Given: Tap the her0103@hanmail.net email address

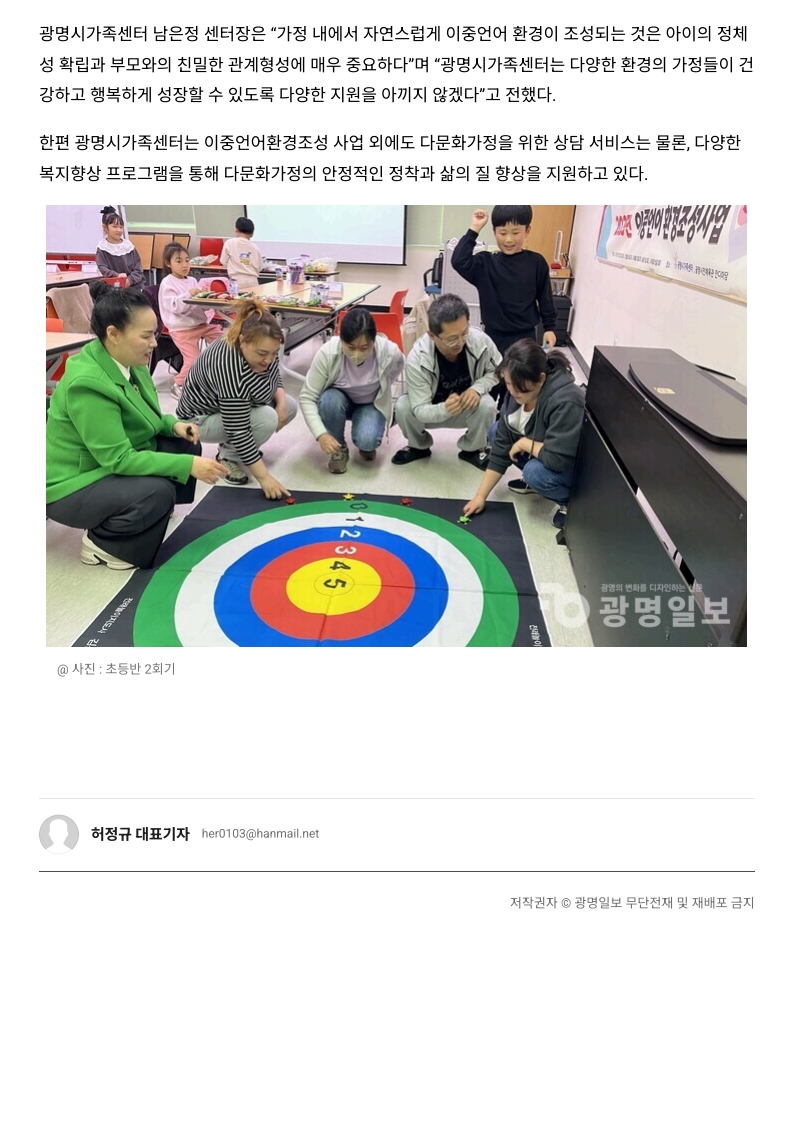Looking at the screenshot, I should [x=260, y=834].
